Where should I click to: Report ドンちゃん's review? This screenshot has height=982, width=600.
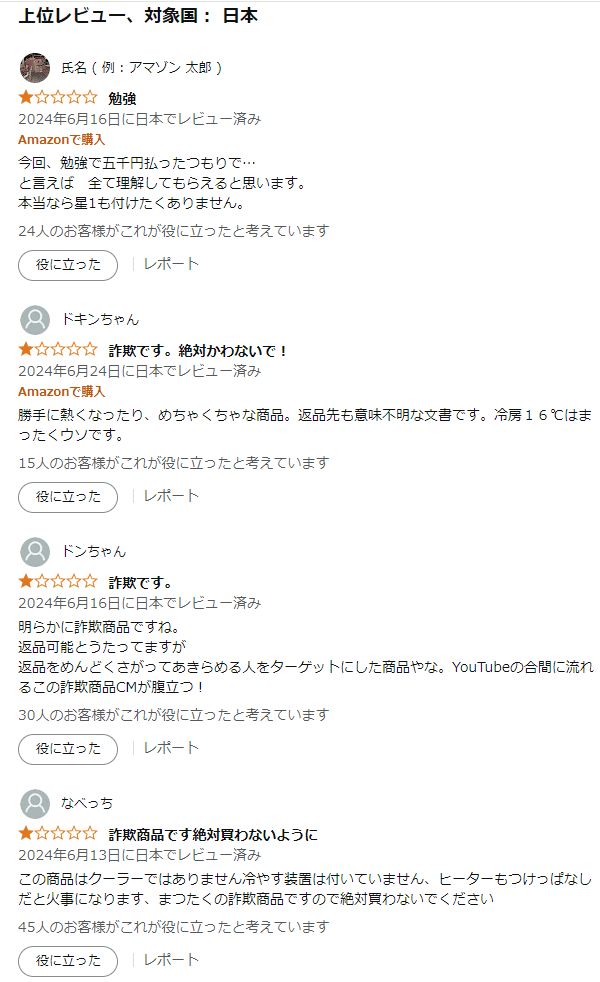(x=171, y=748)
